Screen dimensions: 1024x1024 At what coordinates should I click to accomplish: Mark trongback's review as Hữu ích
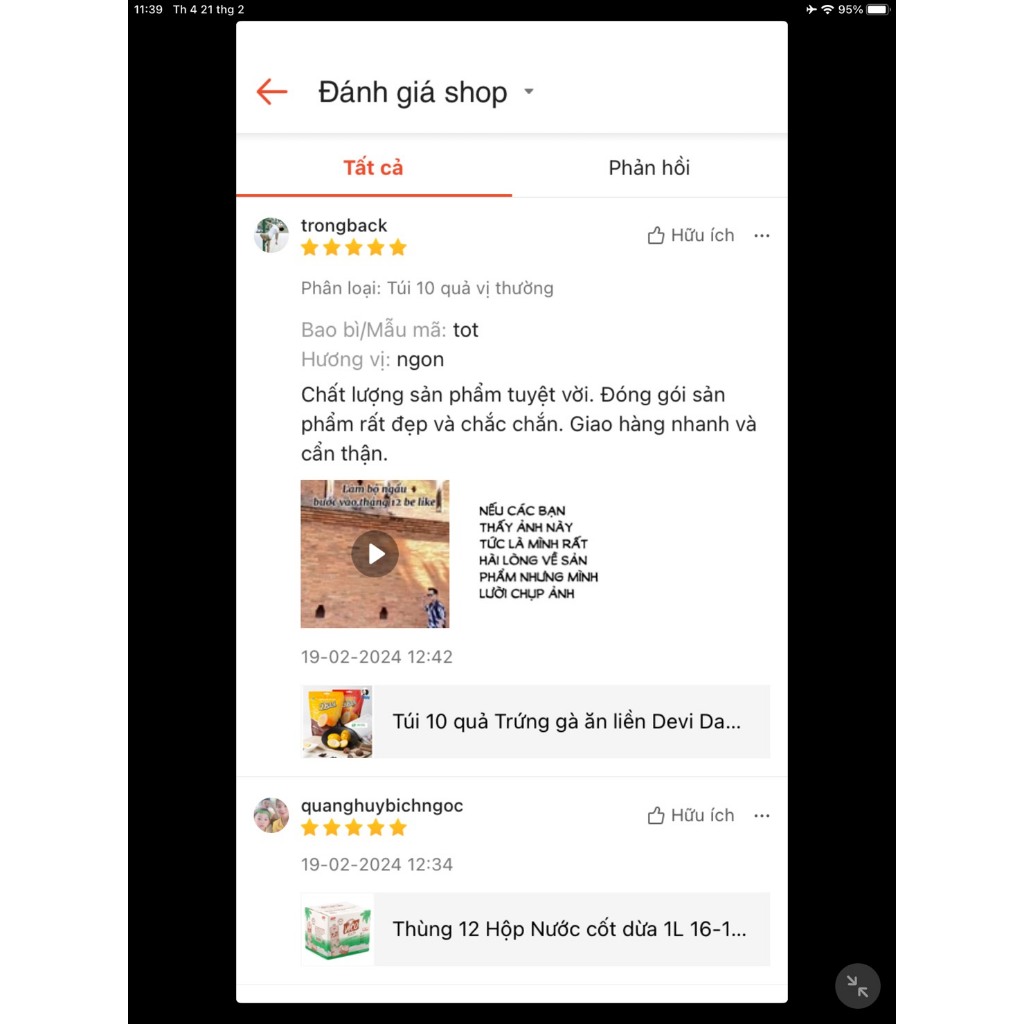pos(691,236)
